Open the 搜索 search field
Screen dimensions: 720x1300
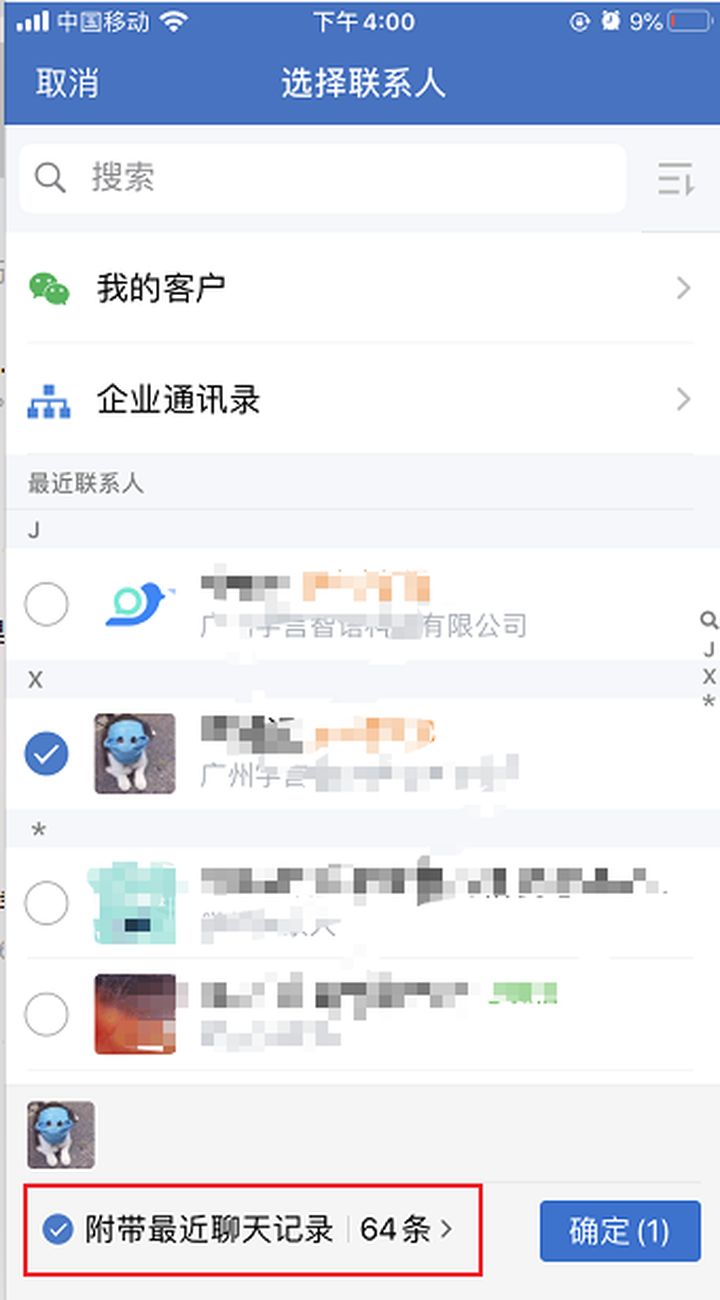[x=322, y=179]
